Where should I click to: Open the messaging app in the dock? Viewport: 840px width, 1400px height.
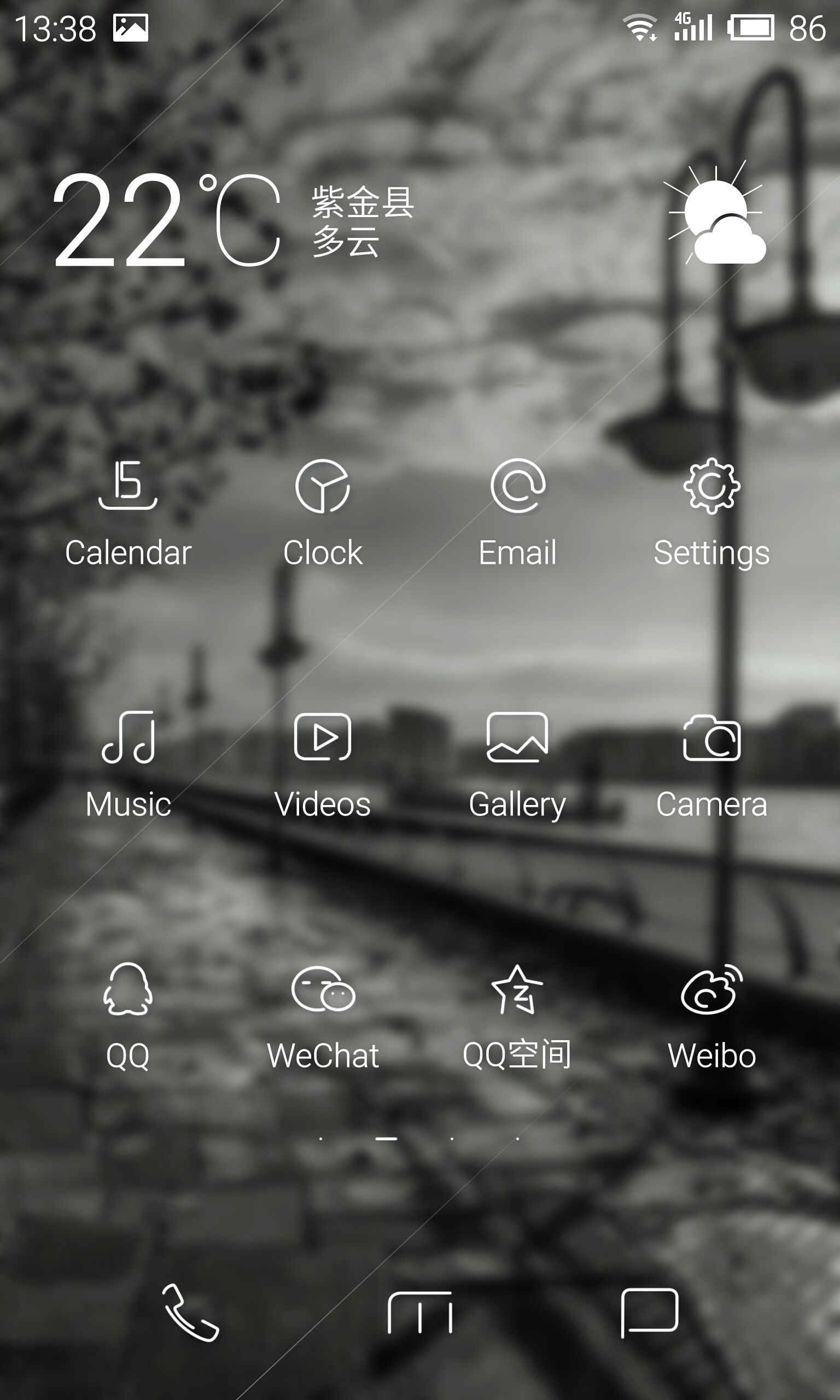[649, 1312]
